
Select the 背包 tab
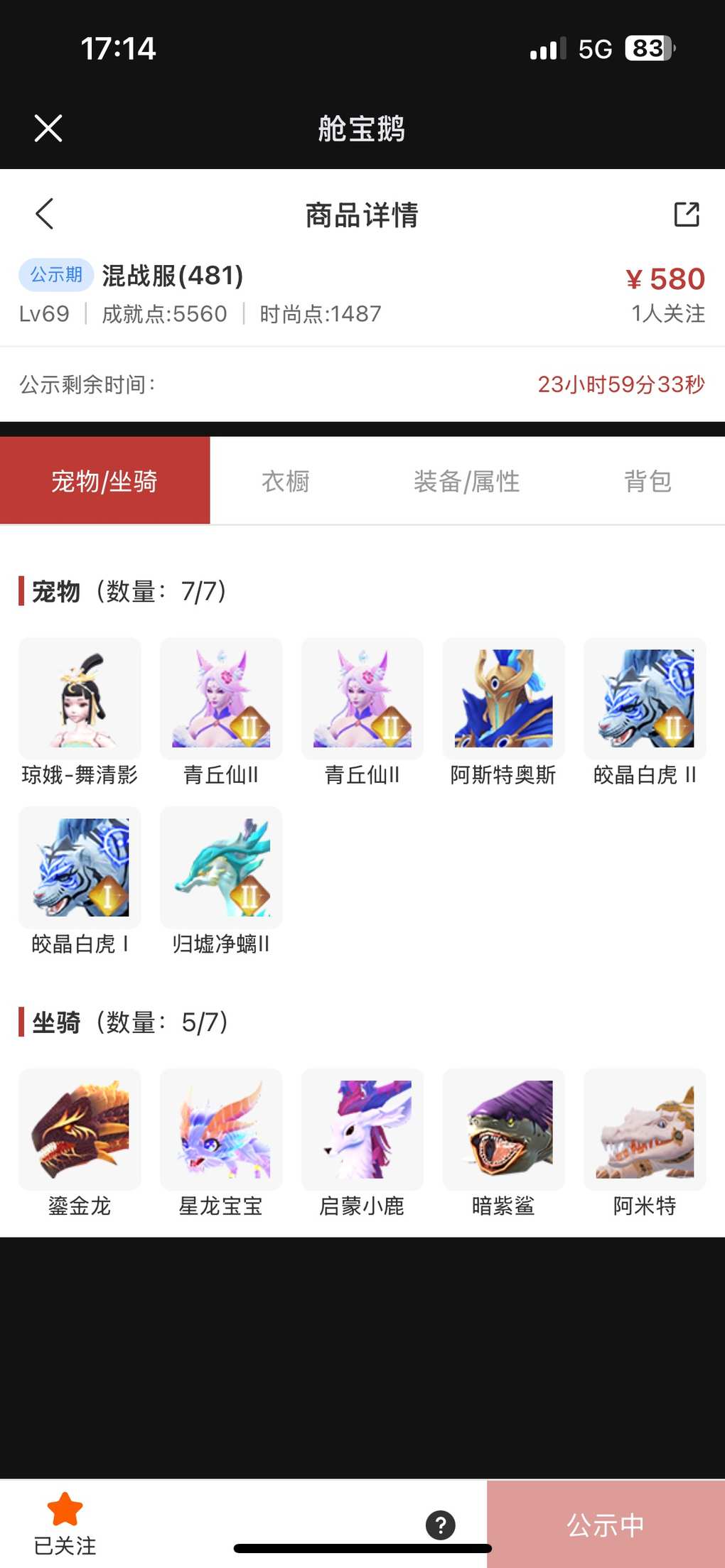[x=647, y=481]
